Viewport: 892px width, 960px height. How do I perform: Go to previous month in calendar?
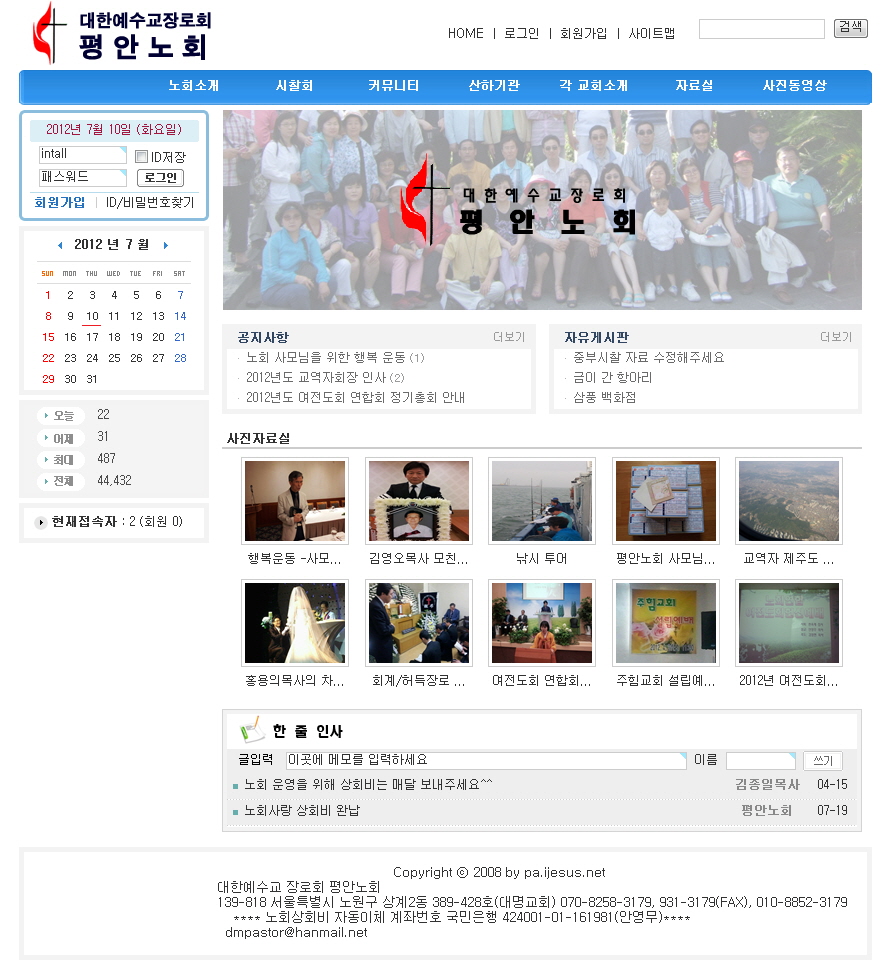click(x=60, y=245)
